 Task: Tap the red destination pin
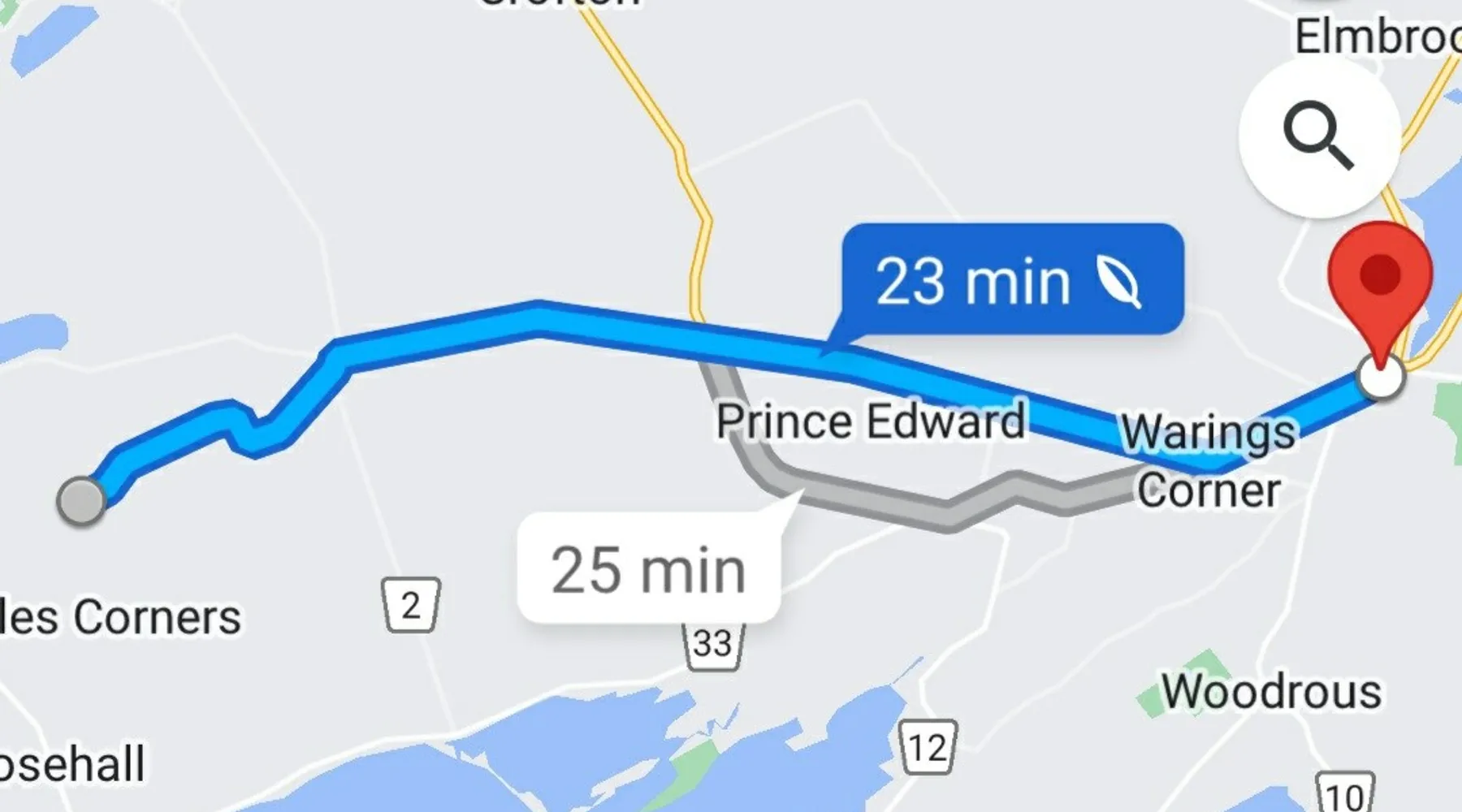[1379, 280]
